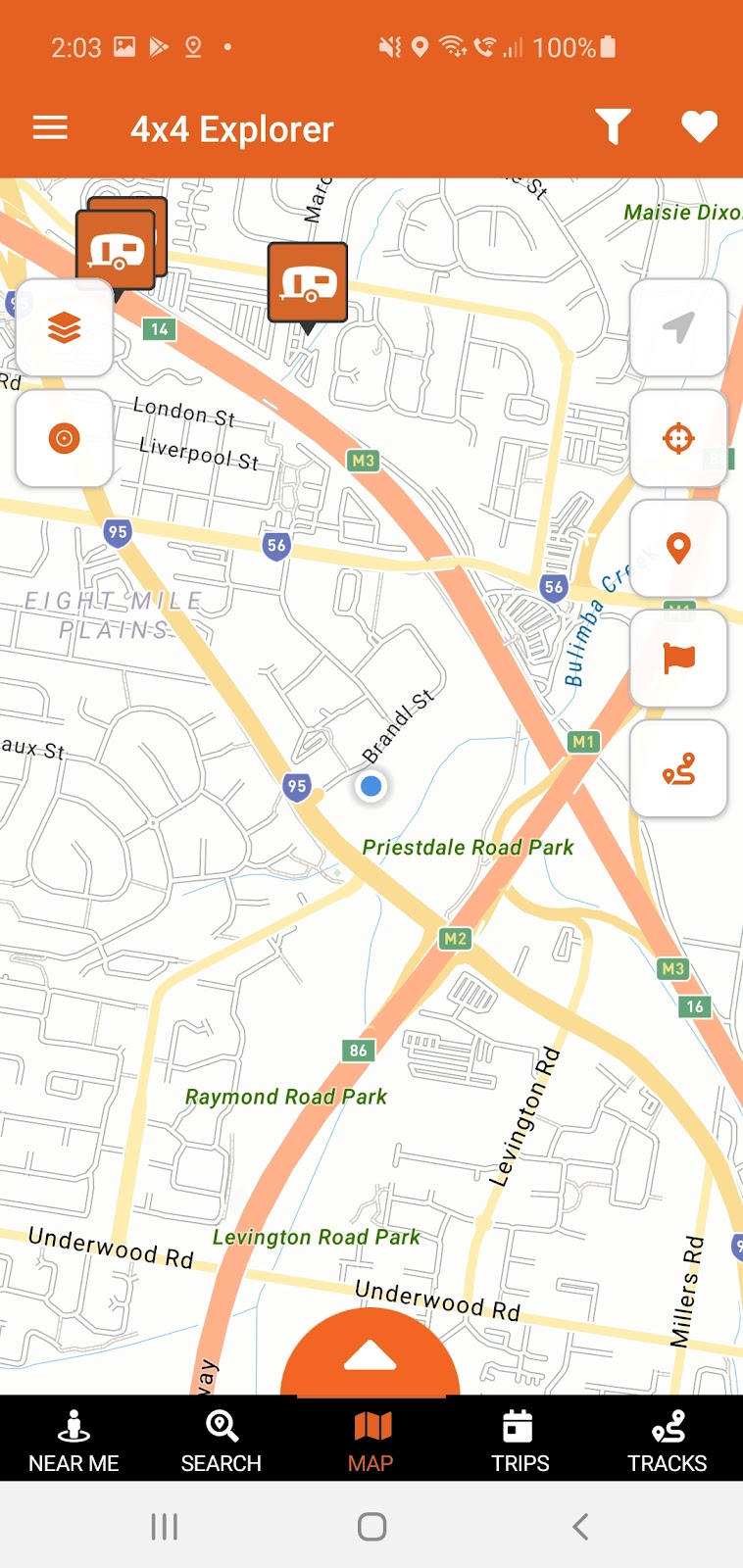
Task: Go back with system back button
Action: click(x=580, y=1526)
